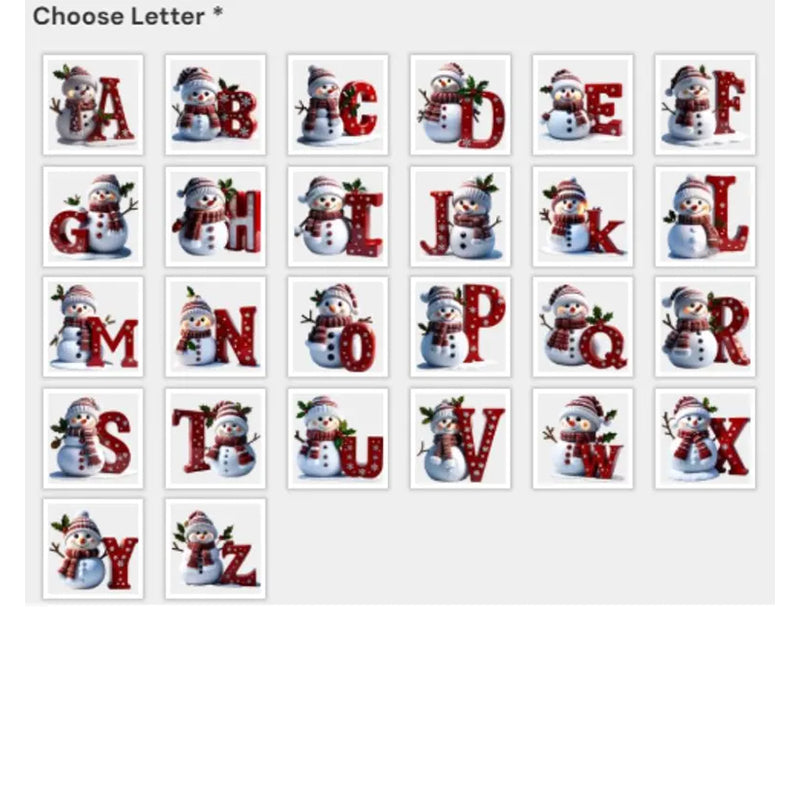The width and height of the screenshot is (800, 800).
Task: Choose the letter N snowman tile
Action: (215, 327)
